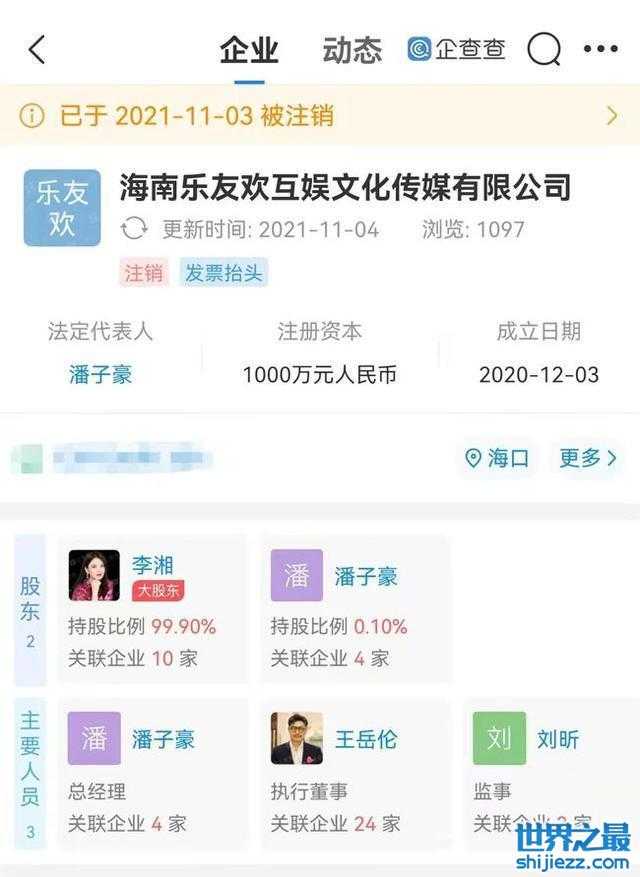
Task: Refresh company data next to 更新时间
Action: [134, 230]
